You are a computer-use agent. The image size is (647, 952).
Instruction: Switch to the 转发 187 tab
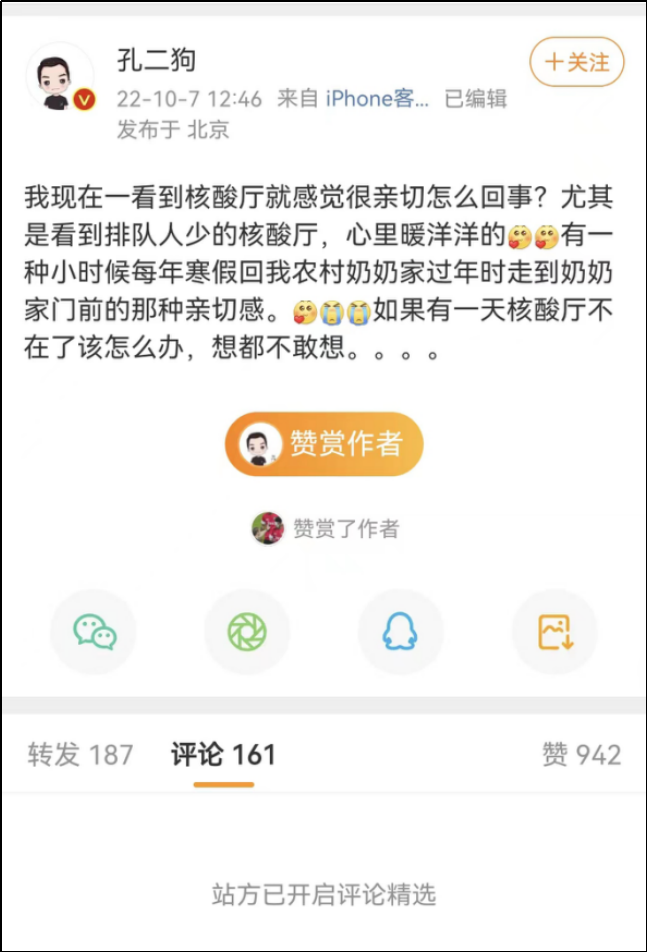(80, 755)
